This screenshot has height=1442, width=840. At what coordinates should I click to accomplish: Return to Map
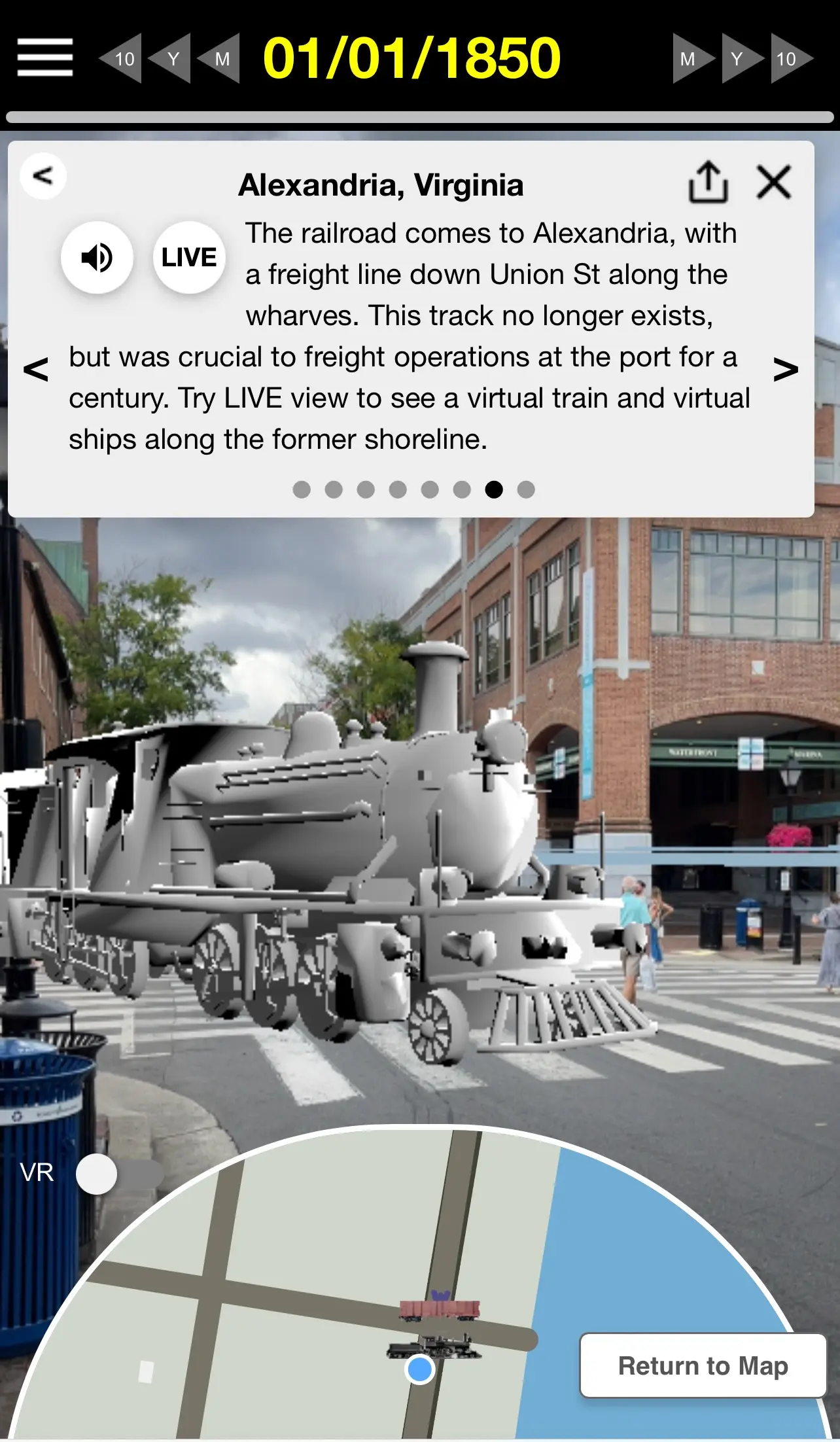click(x=703, y=1366)
